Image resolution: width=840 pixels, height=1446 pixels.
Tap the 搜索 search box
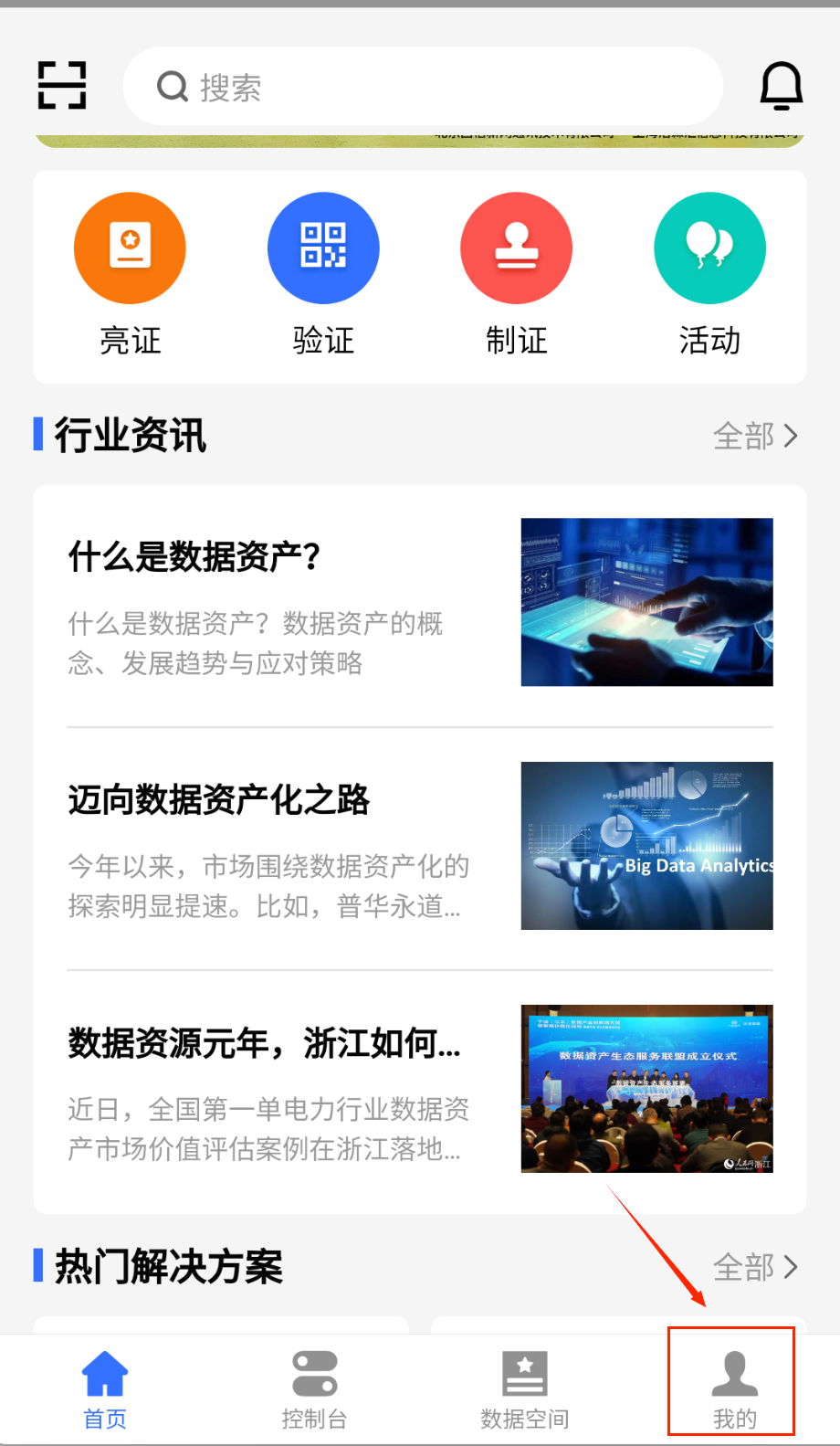click(x=422, y=87)
